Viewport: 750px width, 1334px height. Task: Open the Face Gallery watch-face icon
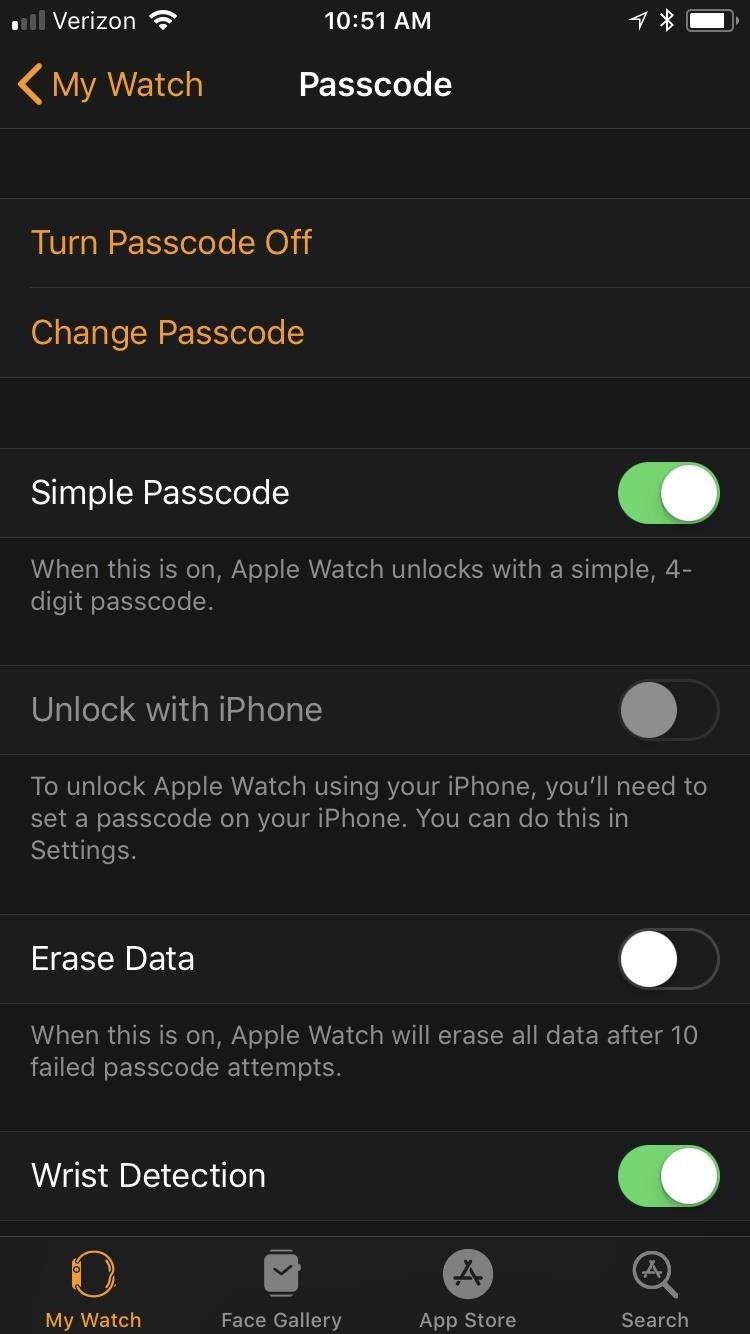click(281, 1274)
